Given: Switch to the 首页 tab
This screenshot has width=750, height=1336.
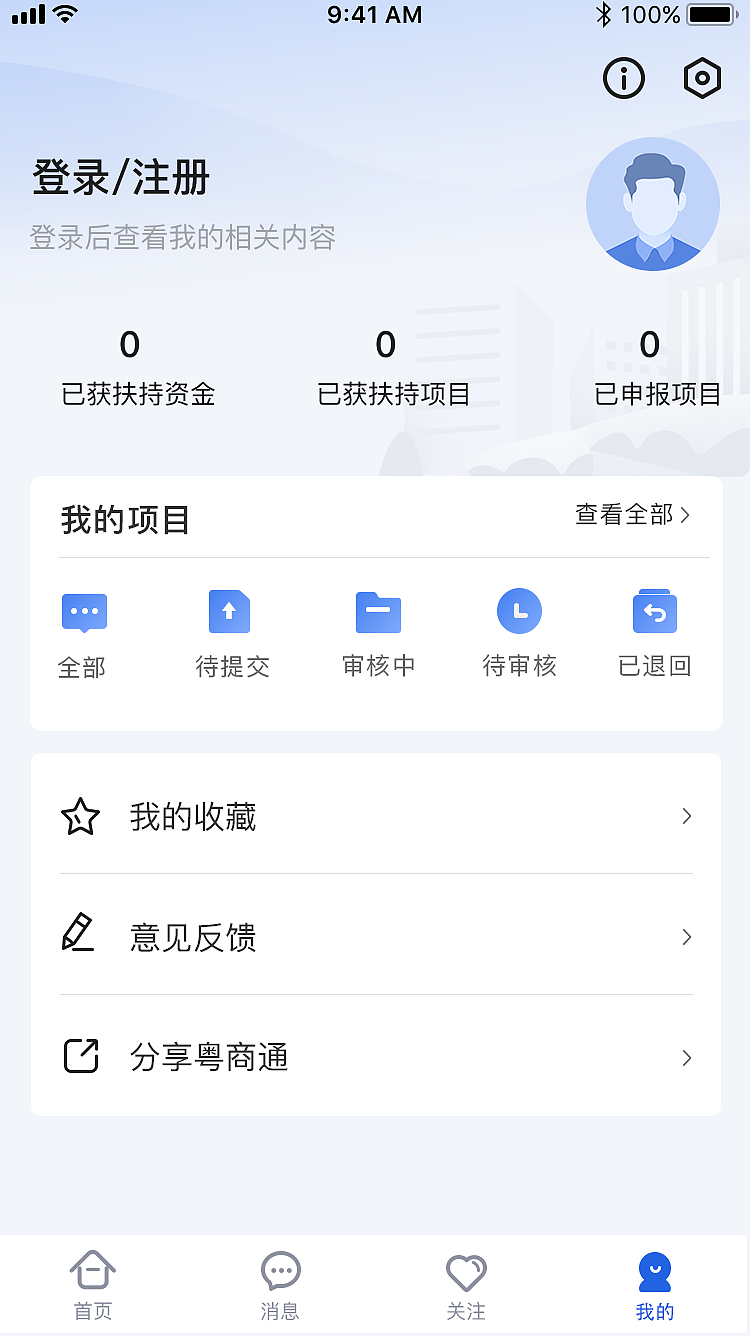Looking at the screenshot, I should pos(93,1285).
